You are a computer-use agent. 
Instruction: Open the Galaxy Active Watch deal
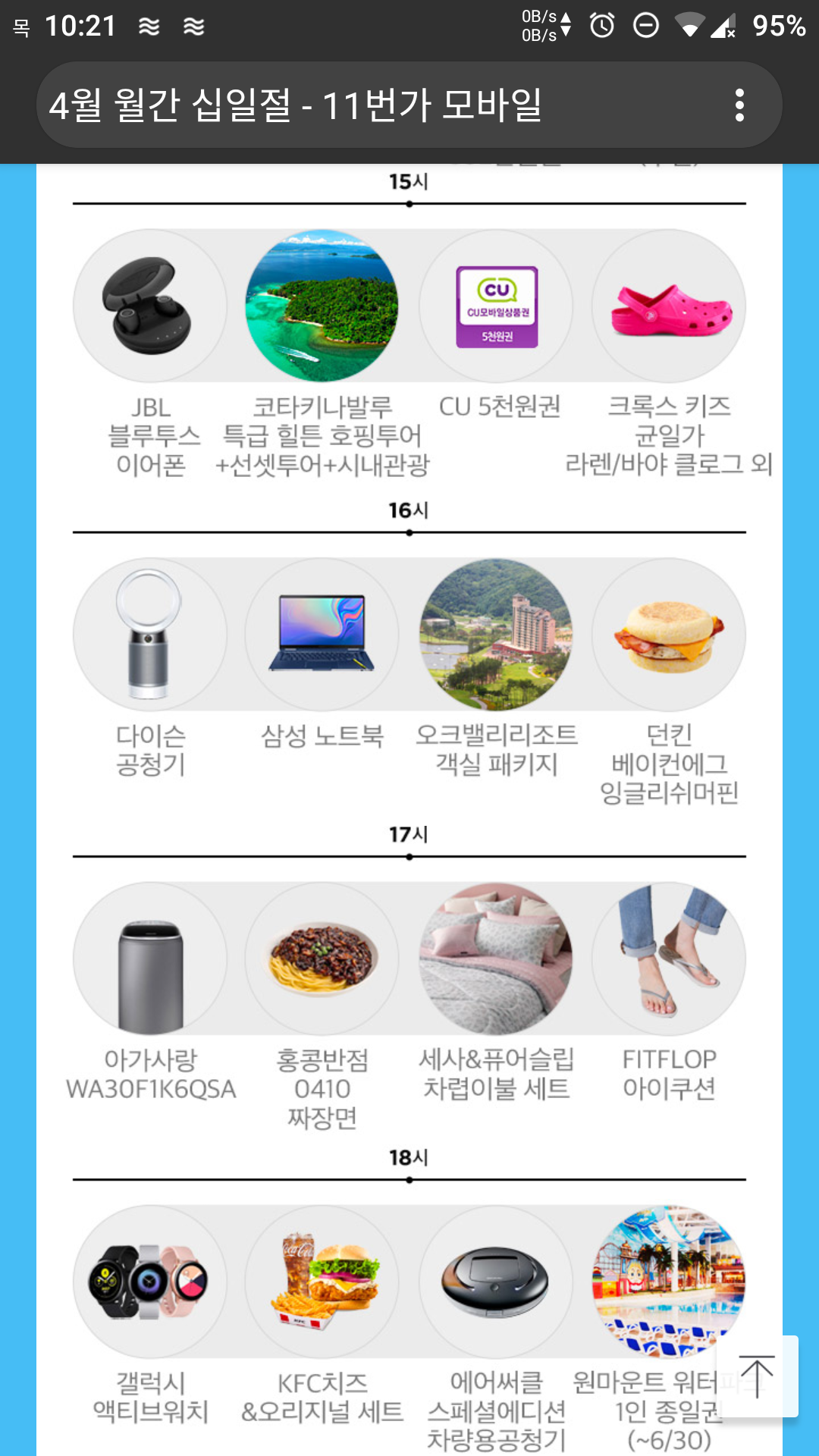point(150,1282)
